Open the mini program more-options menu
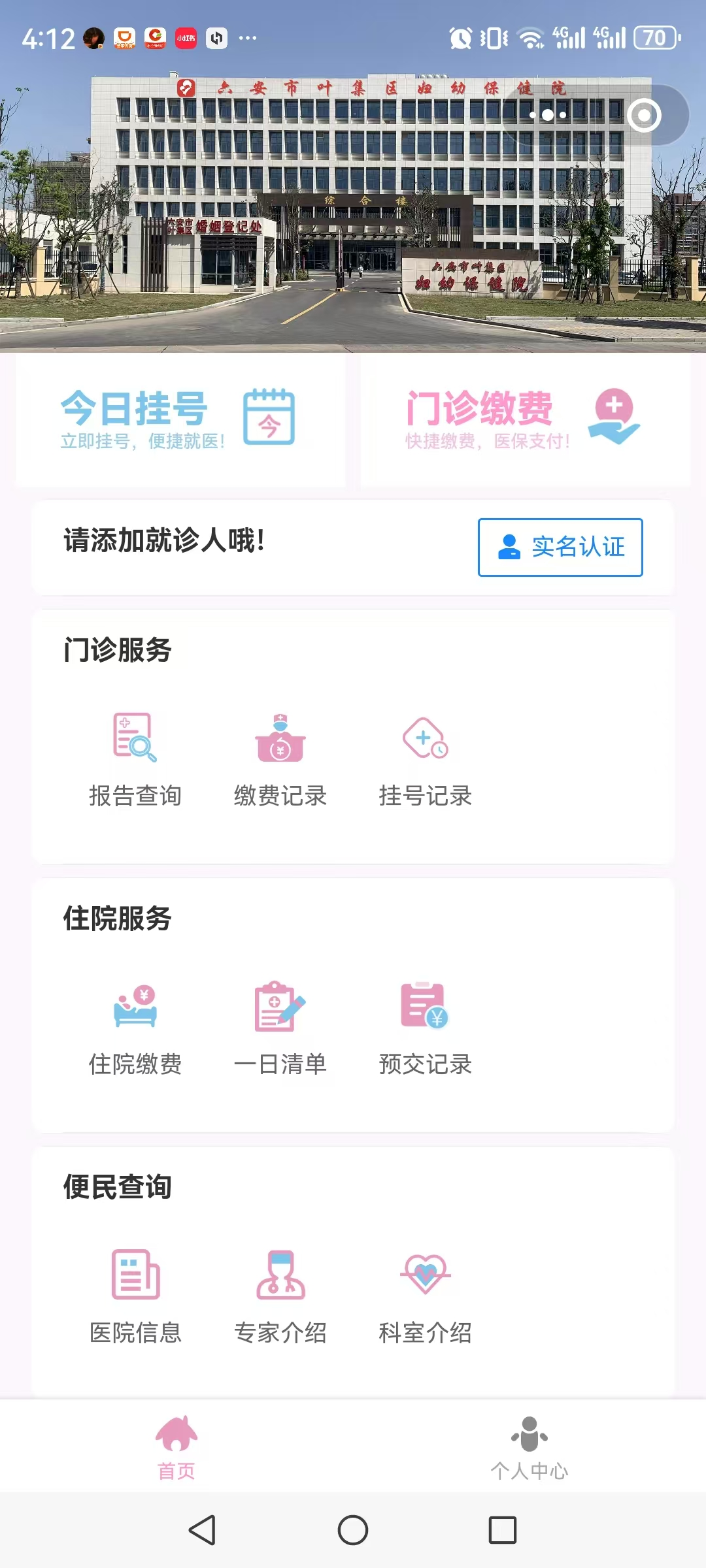The image size is (706, 1568). (x=548, y=116)
